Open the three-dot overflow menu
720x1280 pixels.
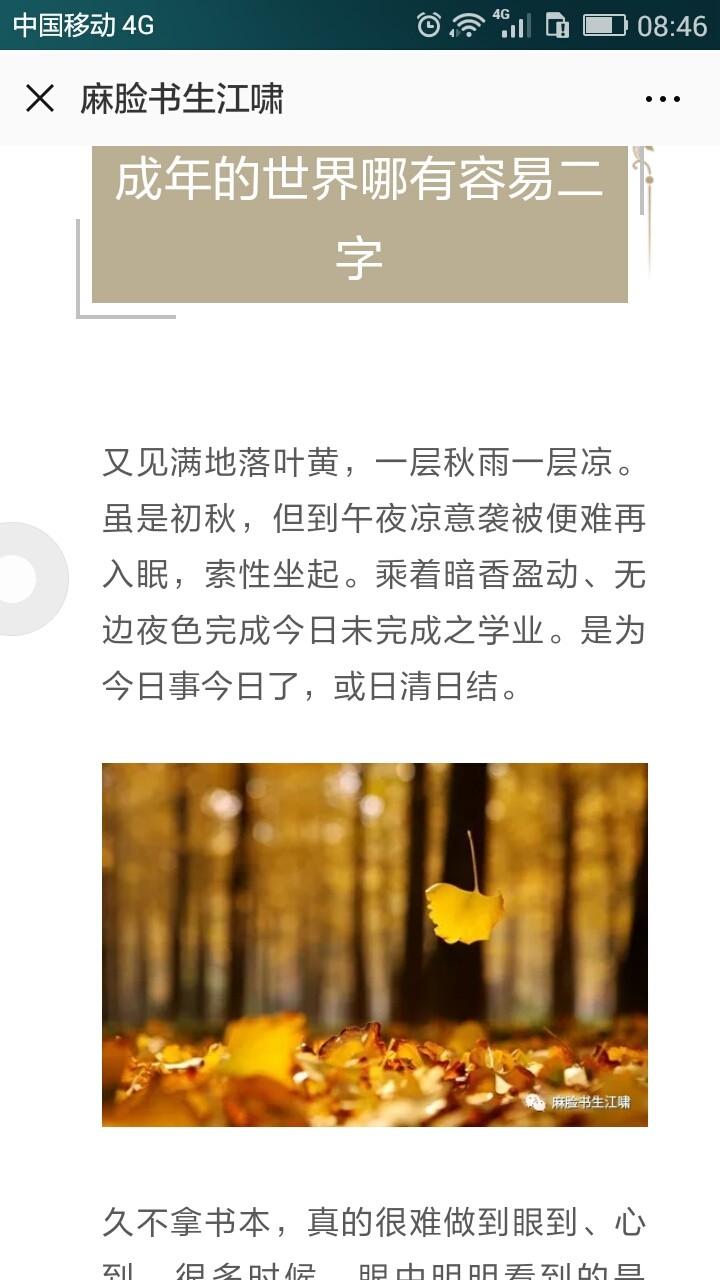pyautogui.click(x=662, y=99)
